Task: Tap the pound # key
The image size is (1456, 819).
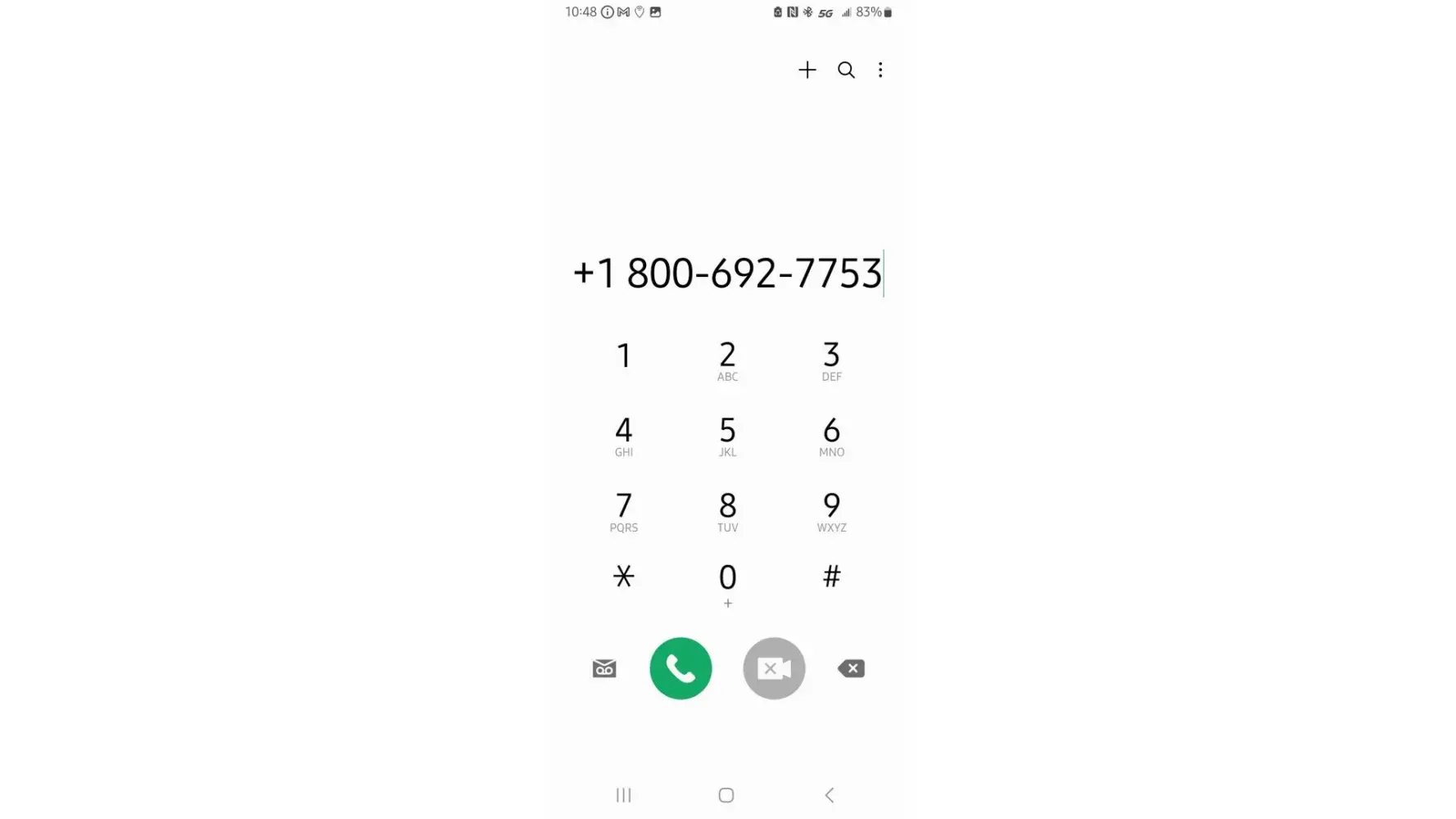Action: tap(831, 577)
